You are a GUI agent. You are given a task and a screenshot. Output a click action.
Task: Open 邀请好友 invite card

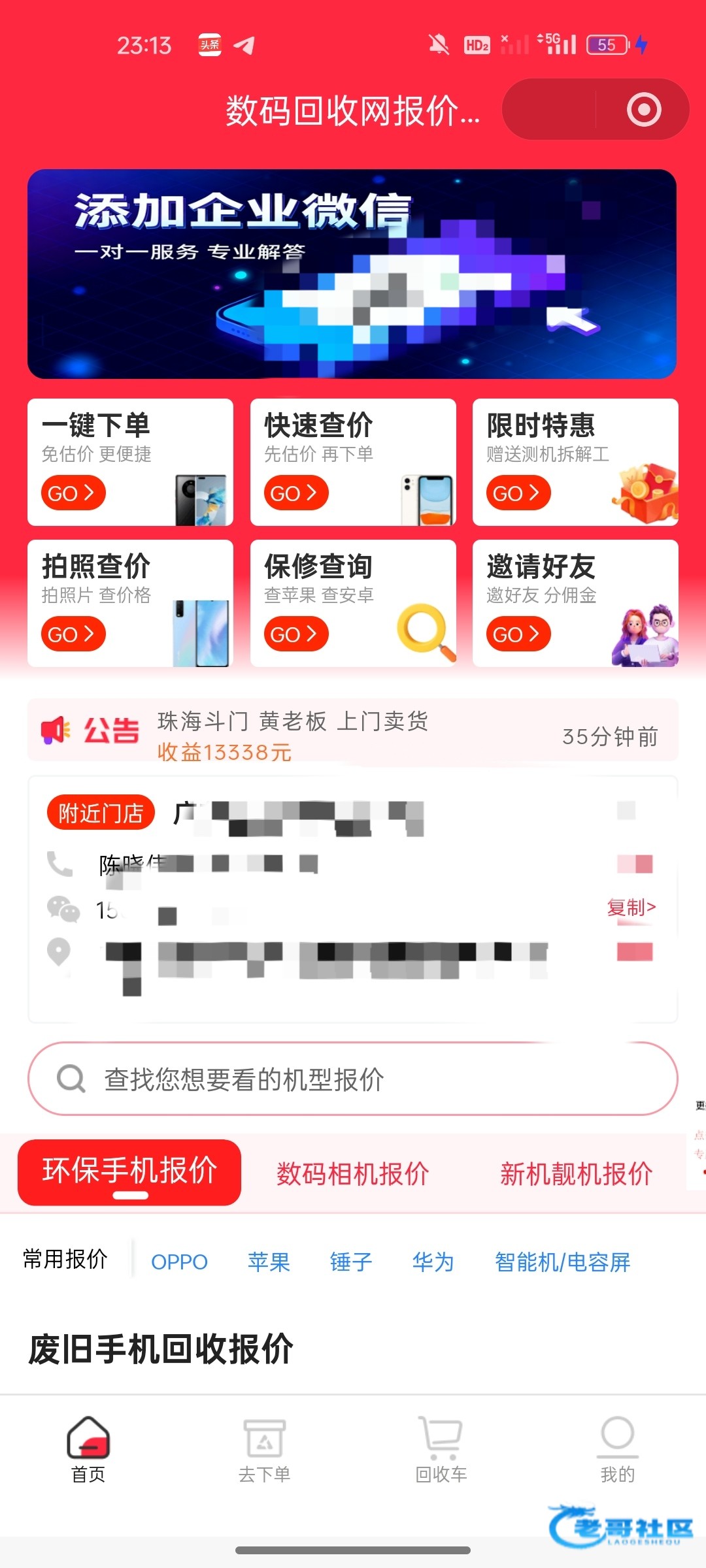coord(575,603)
